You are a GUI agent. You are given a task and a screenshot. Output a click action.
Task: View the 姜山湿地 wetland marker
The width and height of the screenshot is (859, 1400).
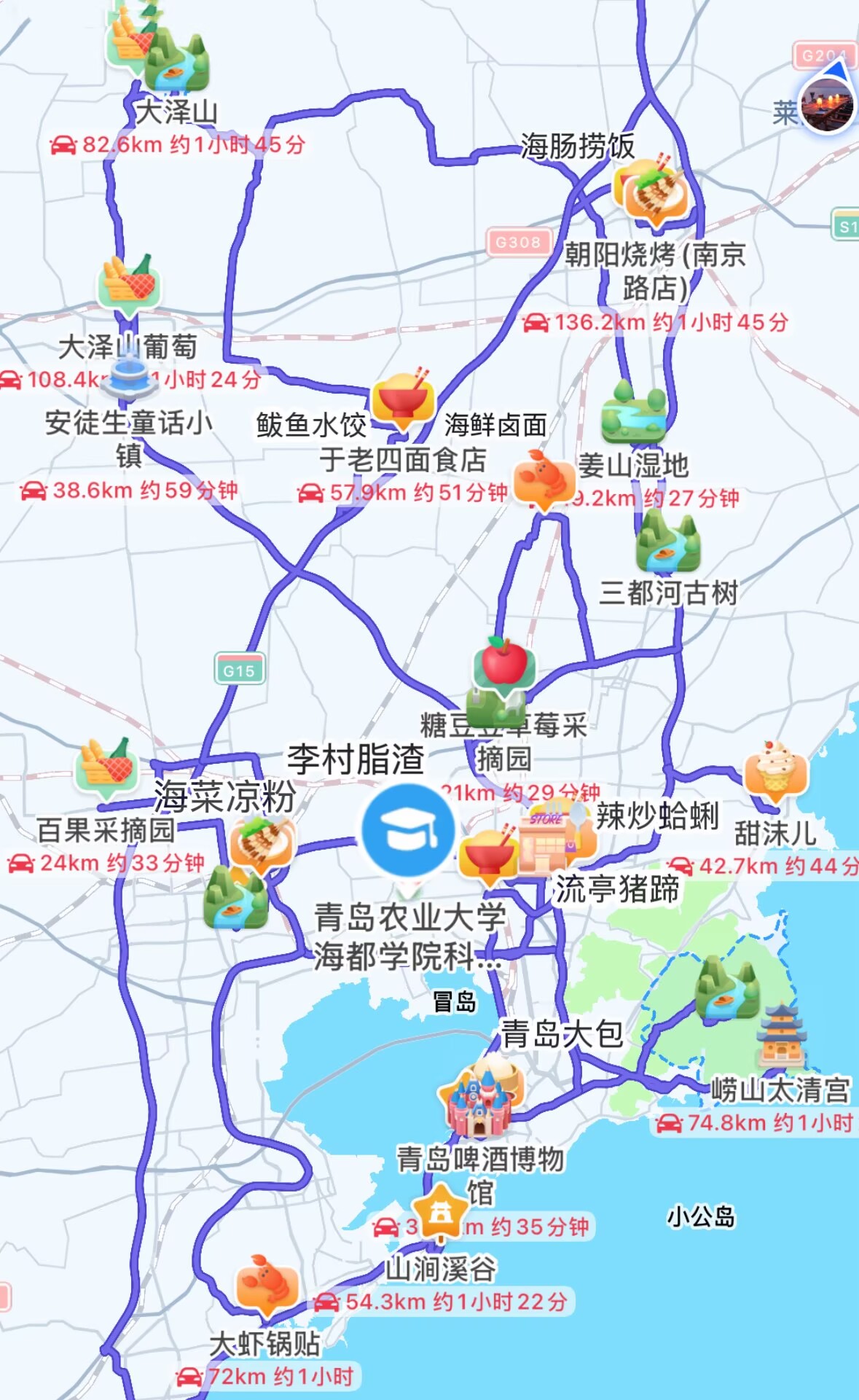pyautogui.click(x=634, y=412)
